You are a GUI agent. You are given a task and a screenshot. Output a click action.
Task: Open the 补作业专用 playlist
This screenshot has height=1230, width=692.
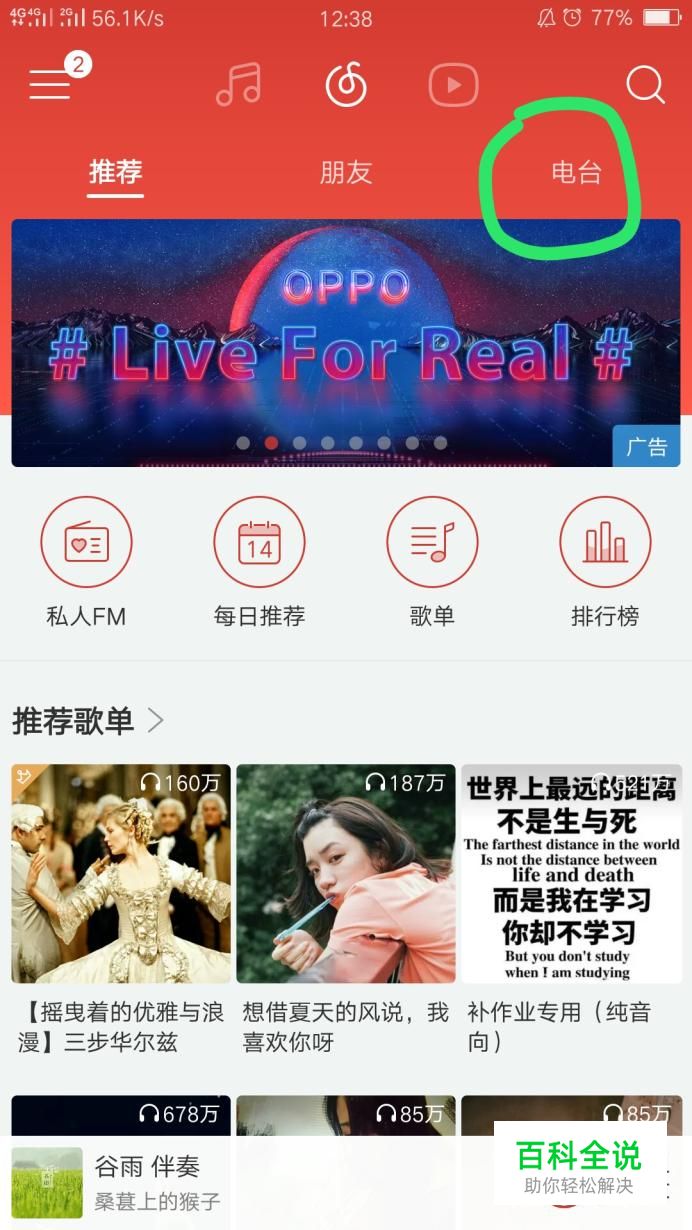[x=570, y=874]
